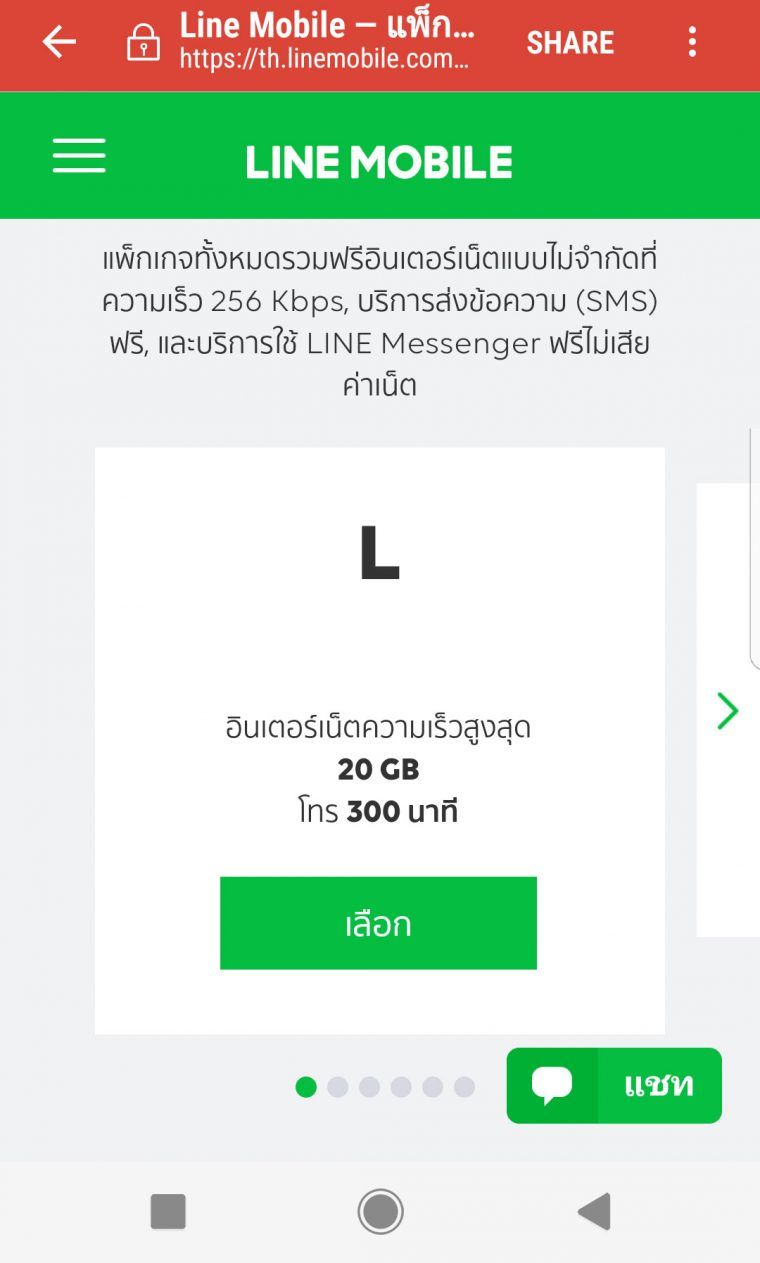760x1263 pixels.
Task: Select the second carousel dot
Action: (x=337, y=1086)
